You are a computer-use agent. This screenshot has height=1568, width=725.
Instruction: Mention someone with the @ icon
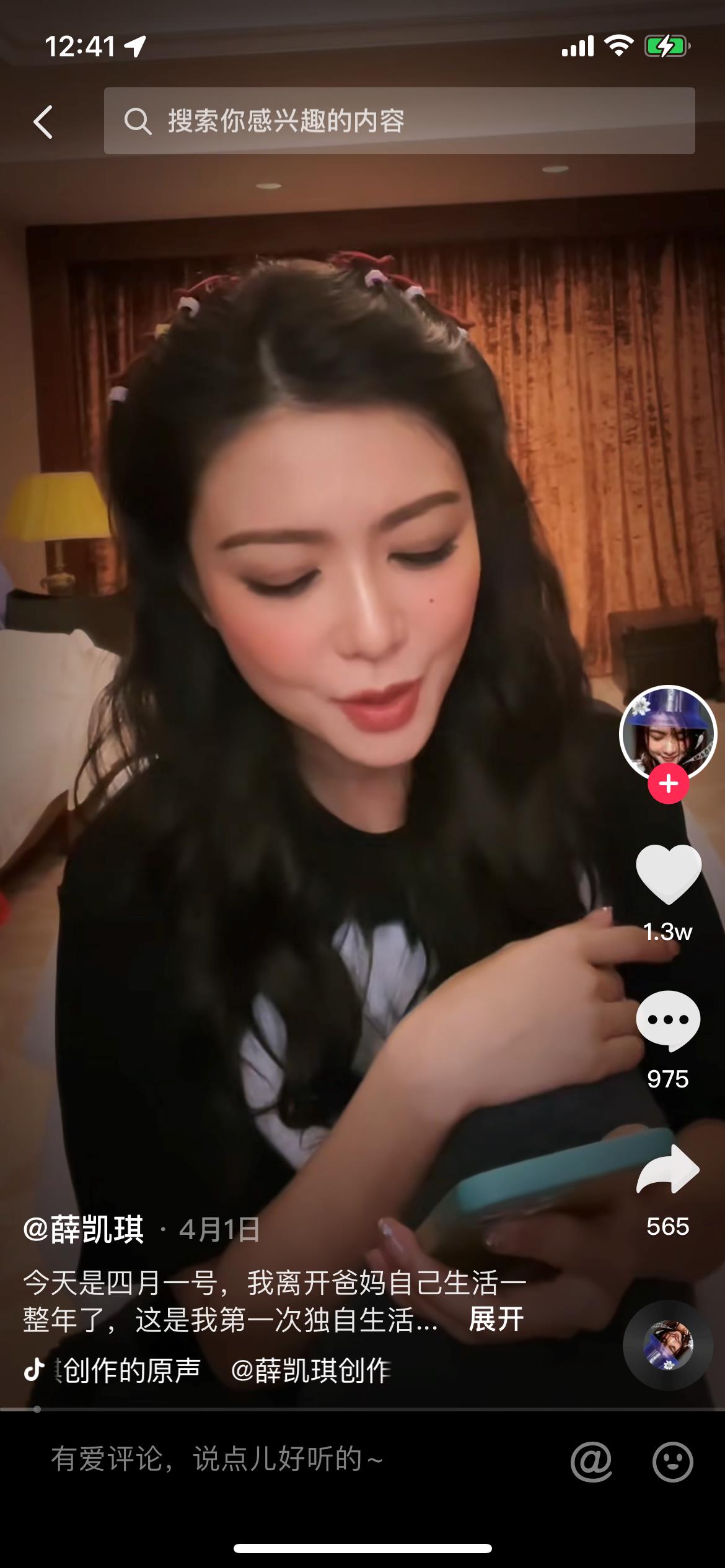point(591,1461)
